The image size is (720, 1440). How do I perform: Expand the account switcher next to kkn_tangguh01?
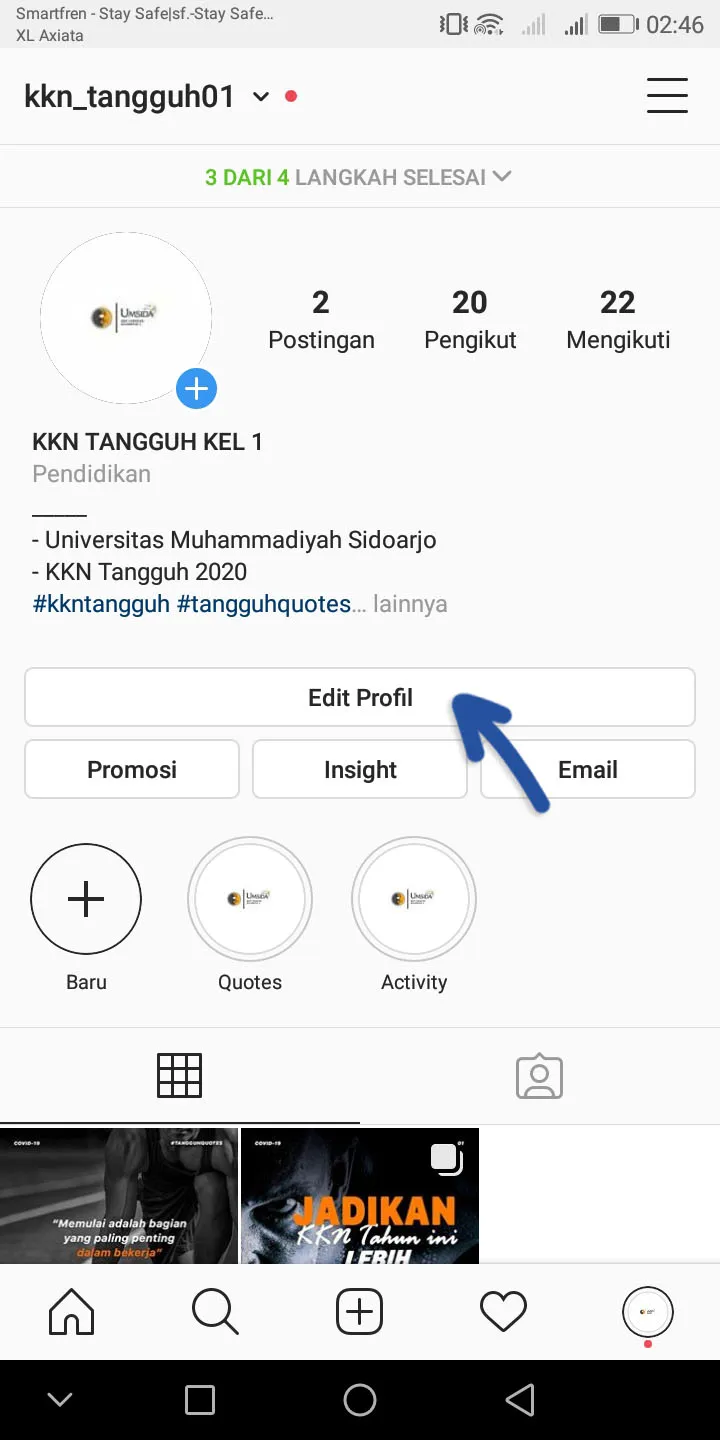tap(260, 97)
